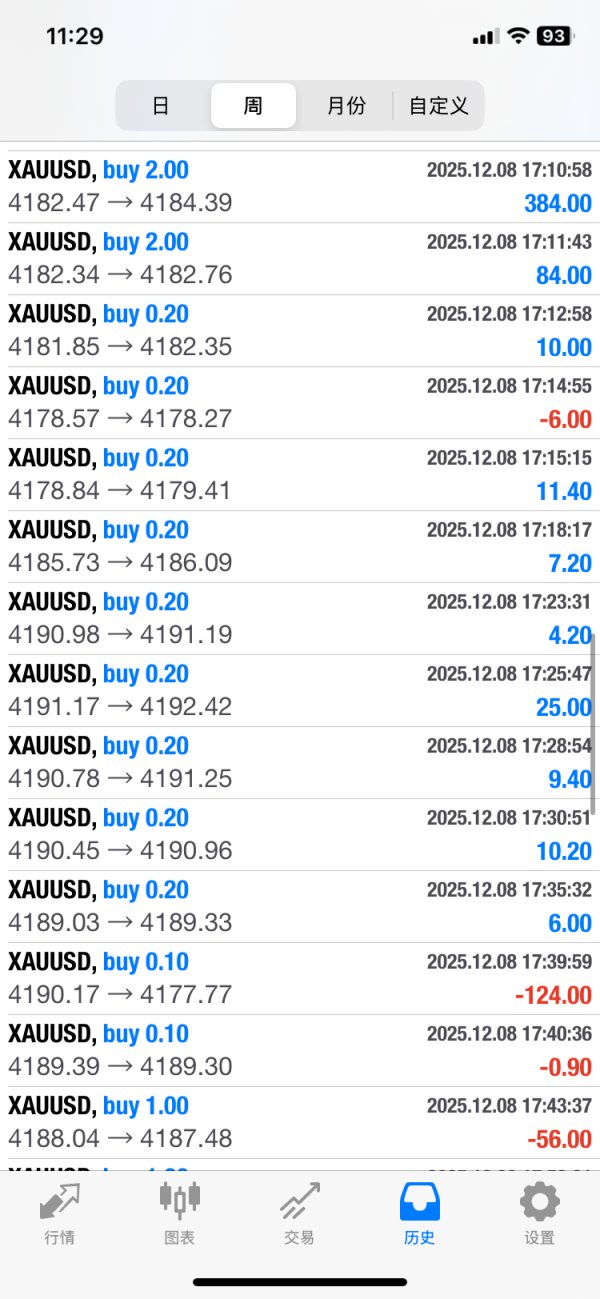View details of the -124.00 loss trade
Viewport: 600px width, 1299px height.
click(x=300, y=979)
